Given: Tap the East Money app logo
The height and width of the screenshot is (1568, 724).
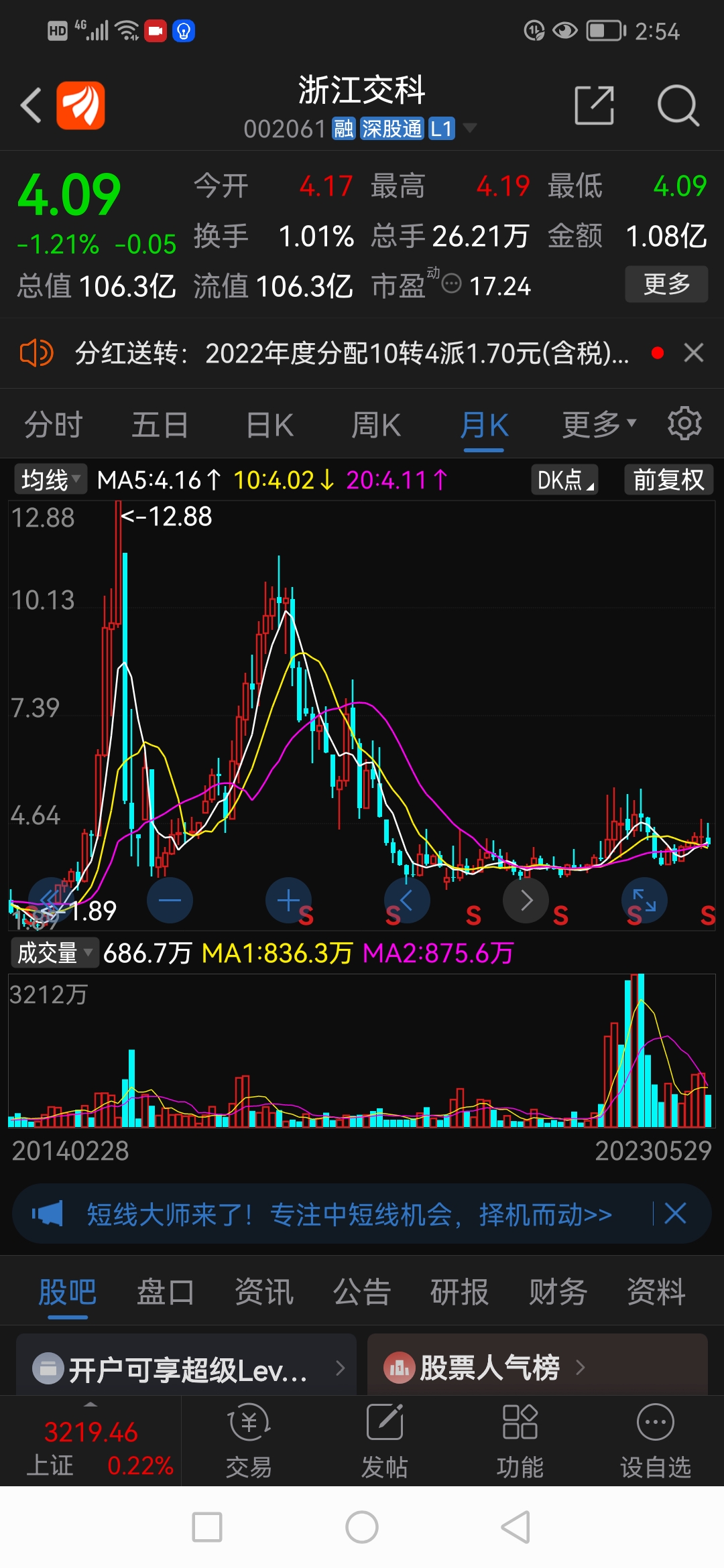Looking at the screenshot, I should click(x=82, y=105).
